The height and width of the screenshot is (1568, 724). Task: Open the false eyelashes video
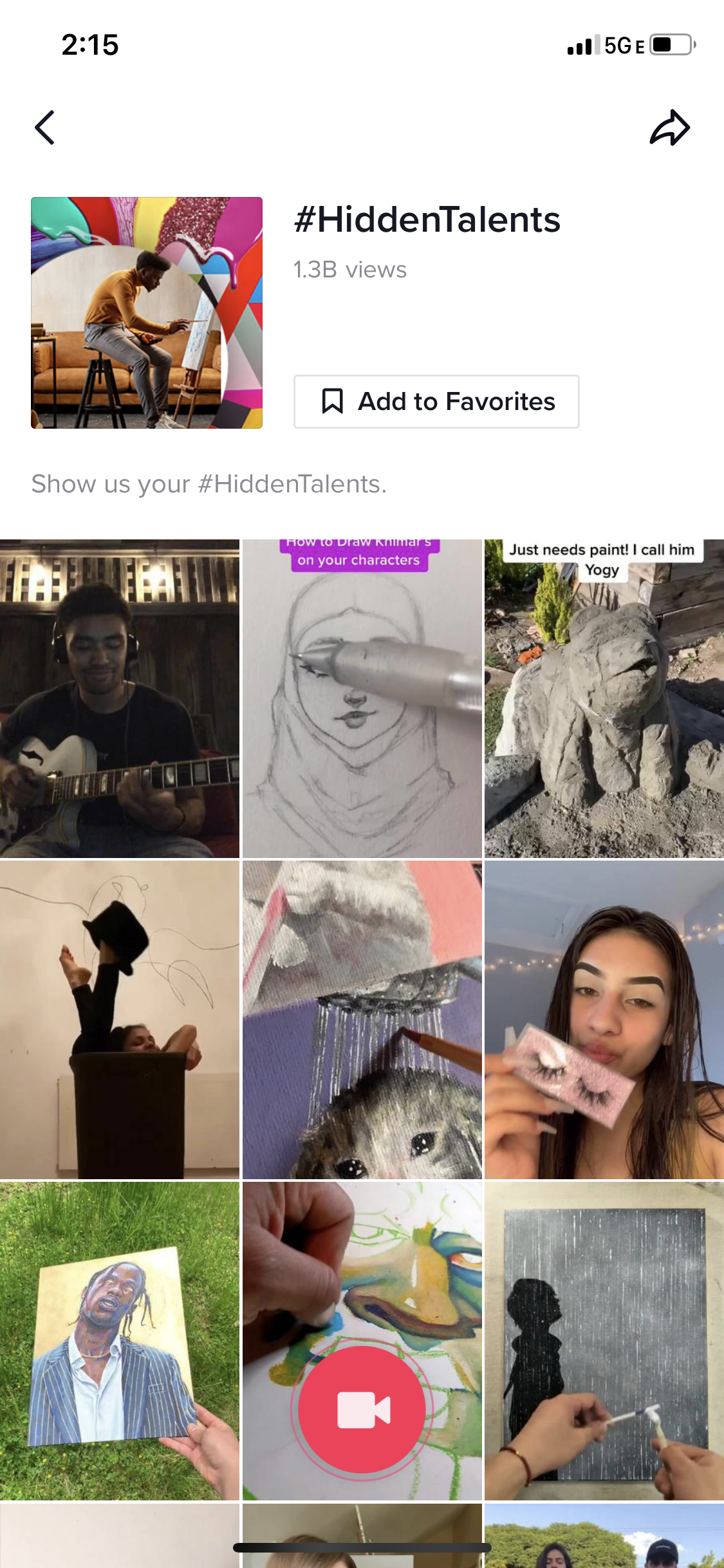604,1020
